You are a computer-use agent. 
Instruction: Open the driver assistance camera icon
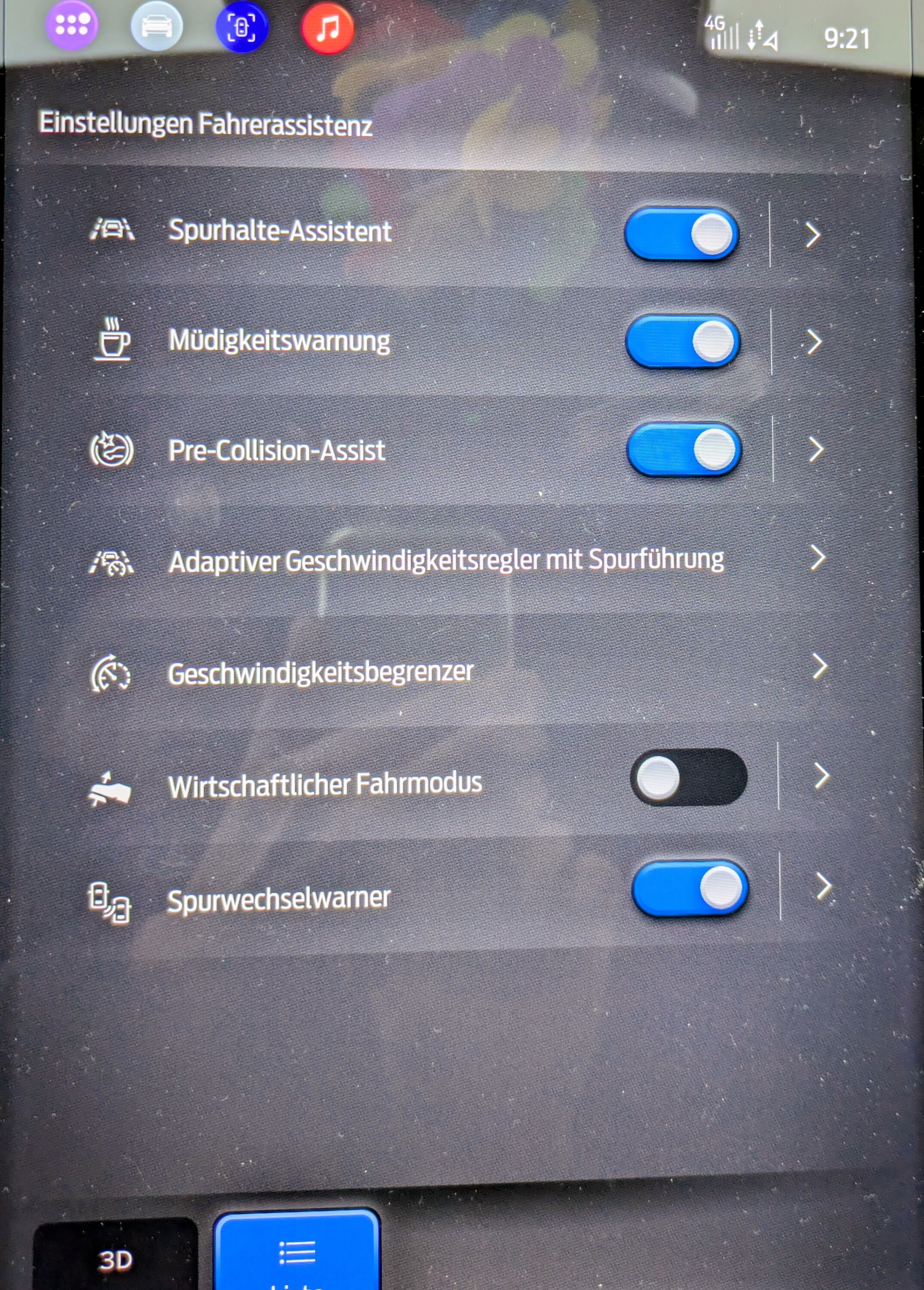pyautogui.click(x=242, y=27)
